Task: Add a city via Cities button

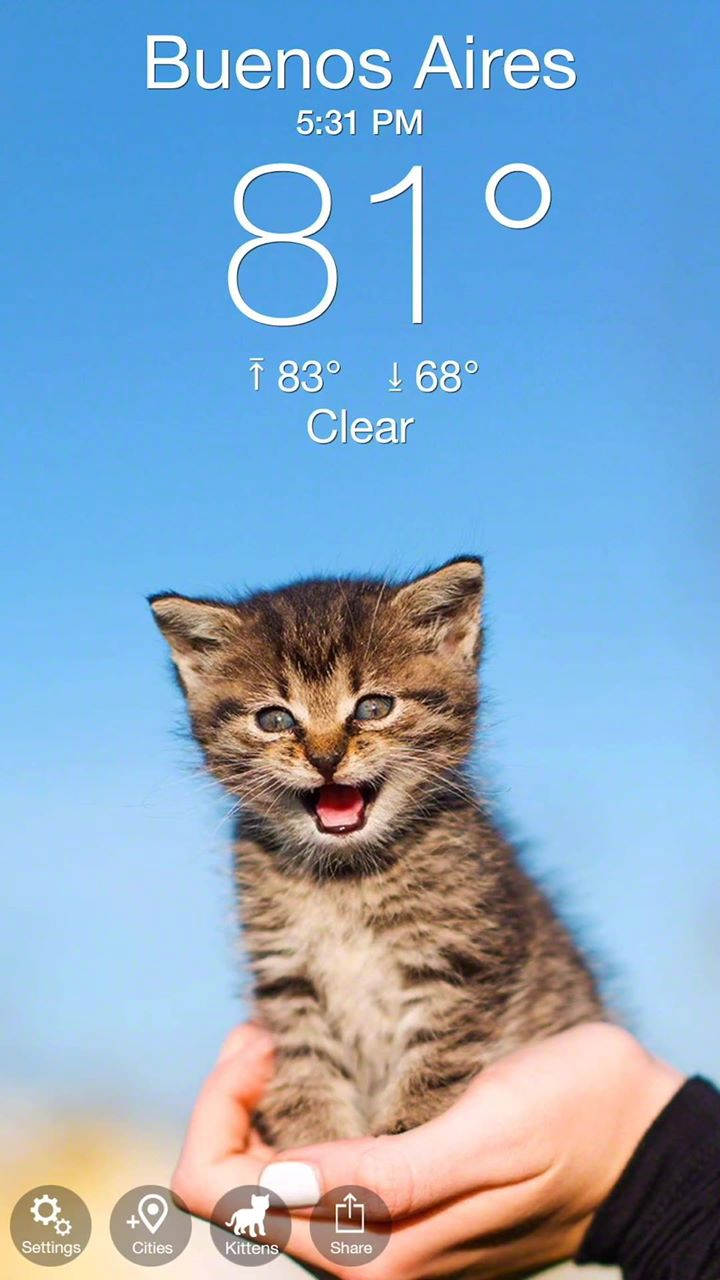Action: 151,1225
